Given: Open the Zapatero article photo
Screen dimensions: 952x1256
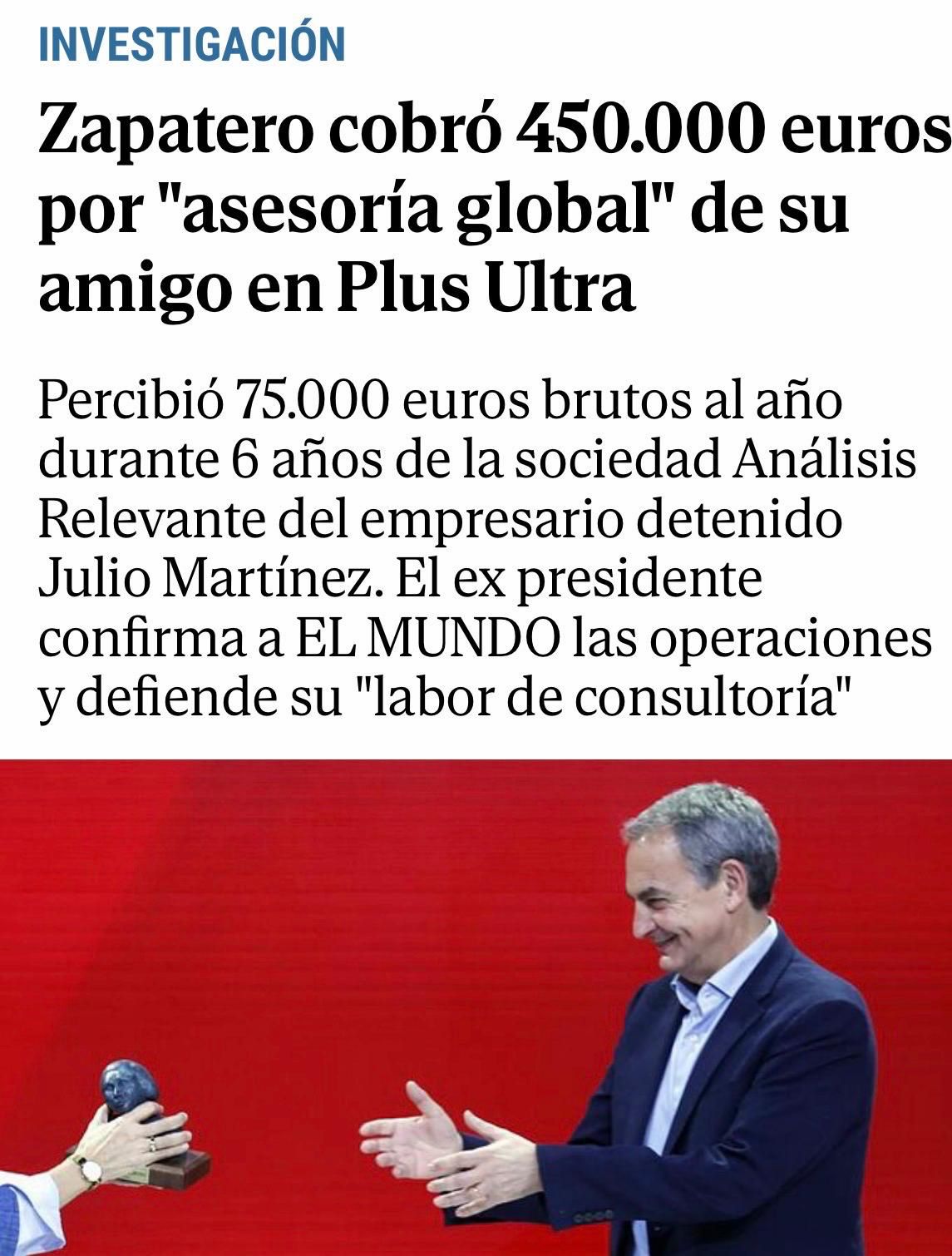Looking at the screenshot, I should pos(476,1006).
